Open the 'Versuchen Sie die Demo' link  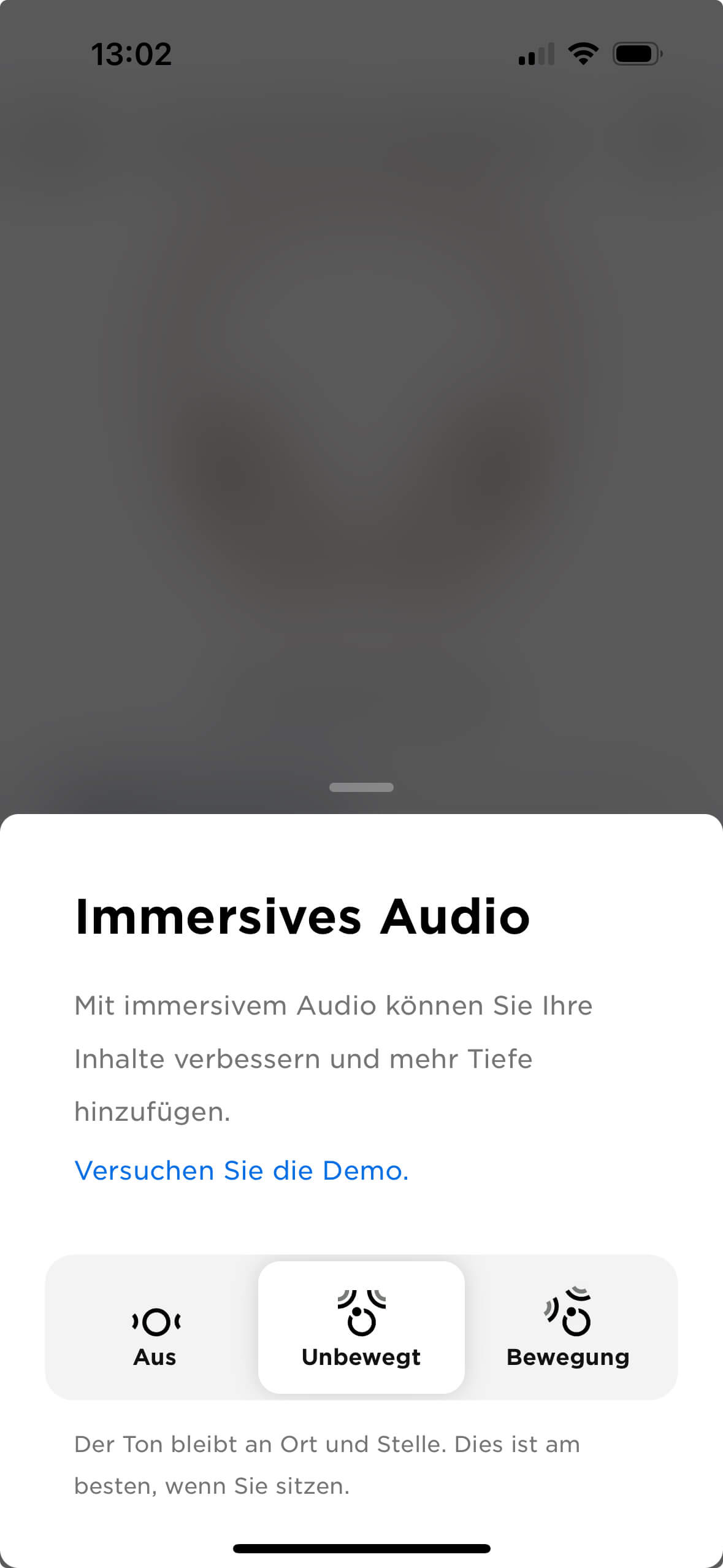click(x=241, y=1170)
